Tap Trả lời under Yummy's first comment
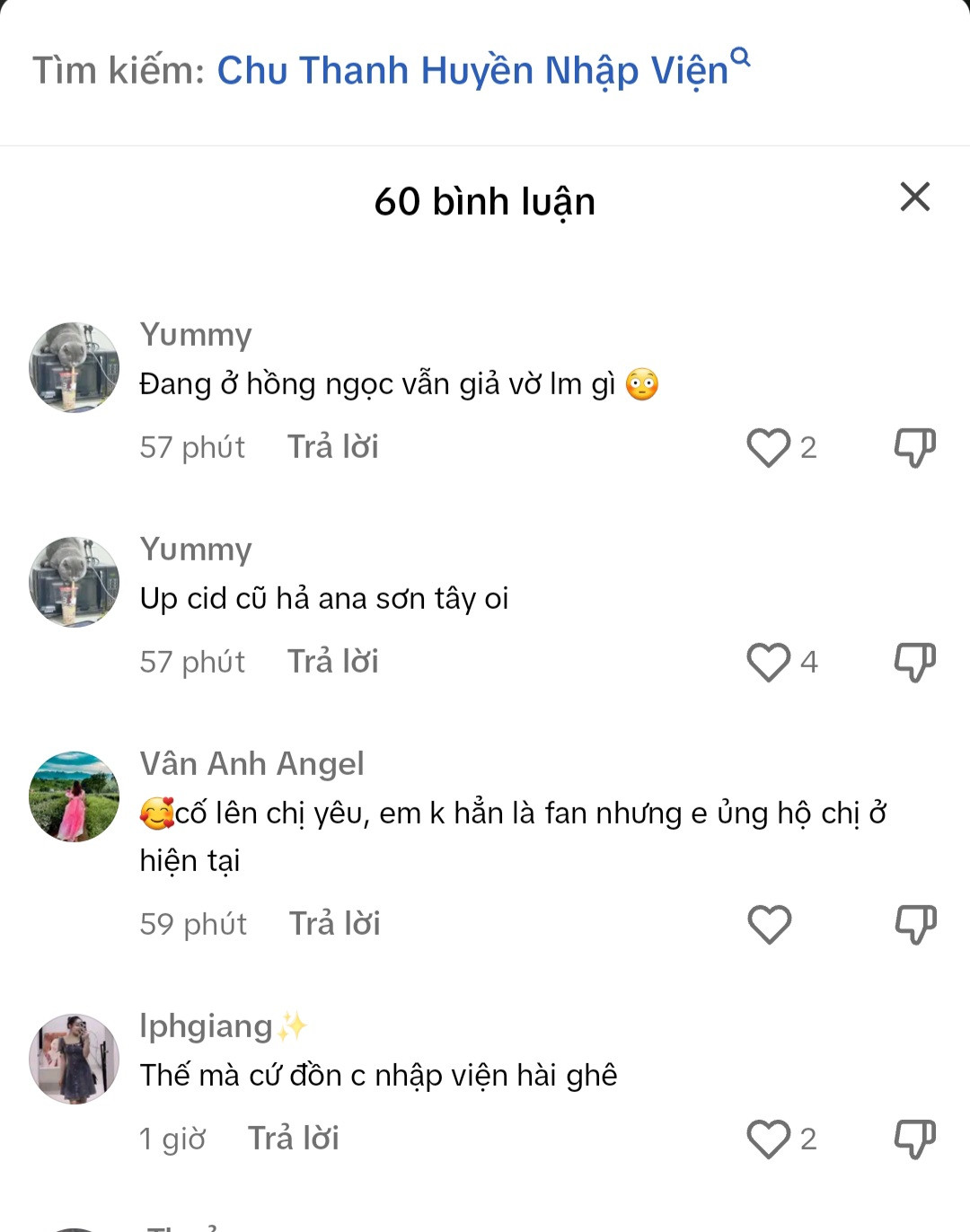The width and height of the screenshot is (970, 1232). pyautogui.click(x=333, y=447)
